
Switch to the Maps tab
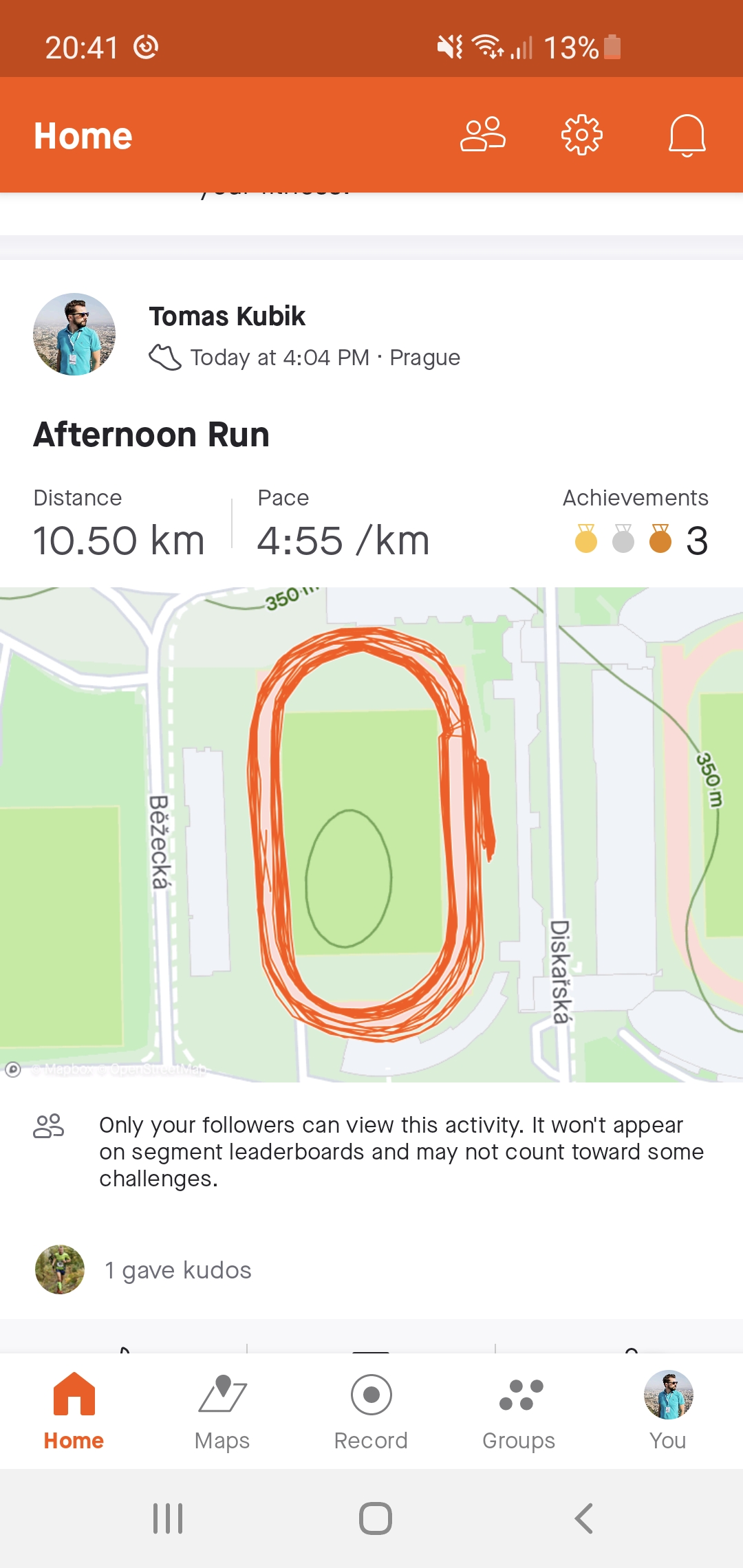[222, 1411]
